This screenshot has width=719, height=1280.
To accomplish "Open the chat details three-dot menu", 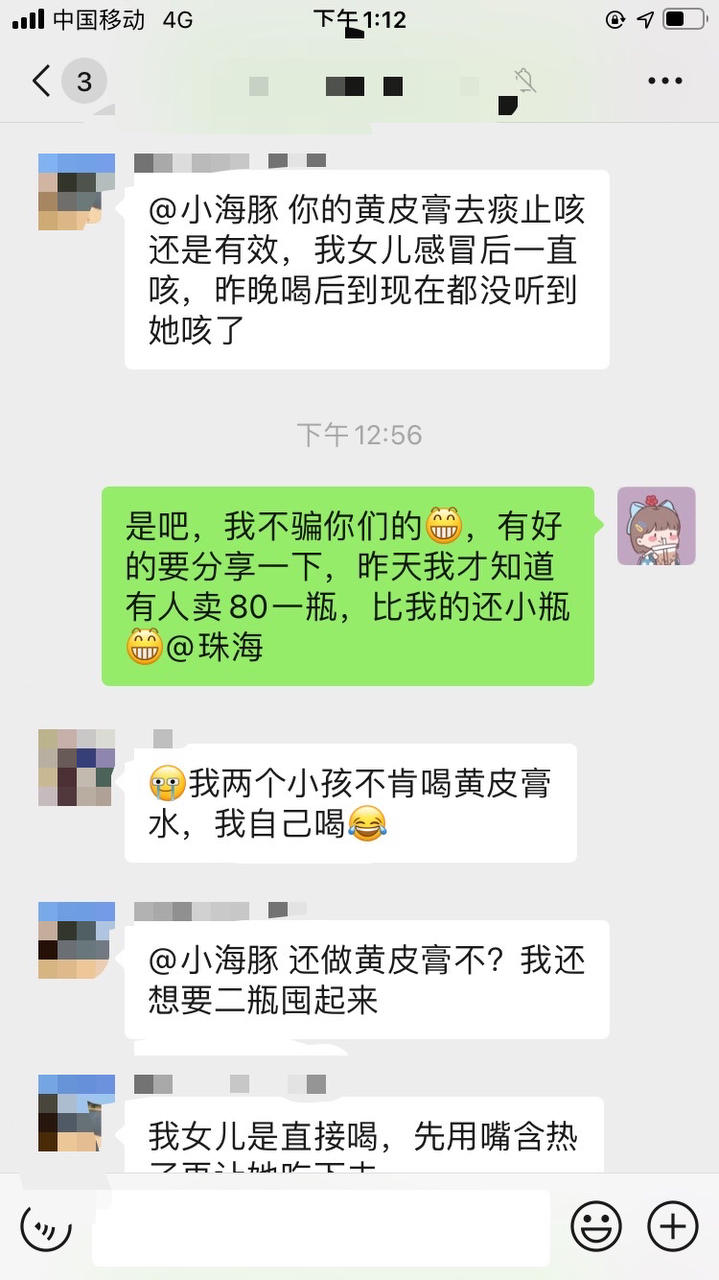I will 664,81.
